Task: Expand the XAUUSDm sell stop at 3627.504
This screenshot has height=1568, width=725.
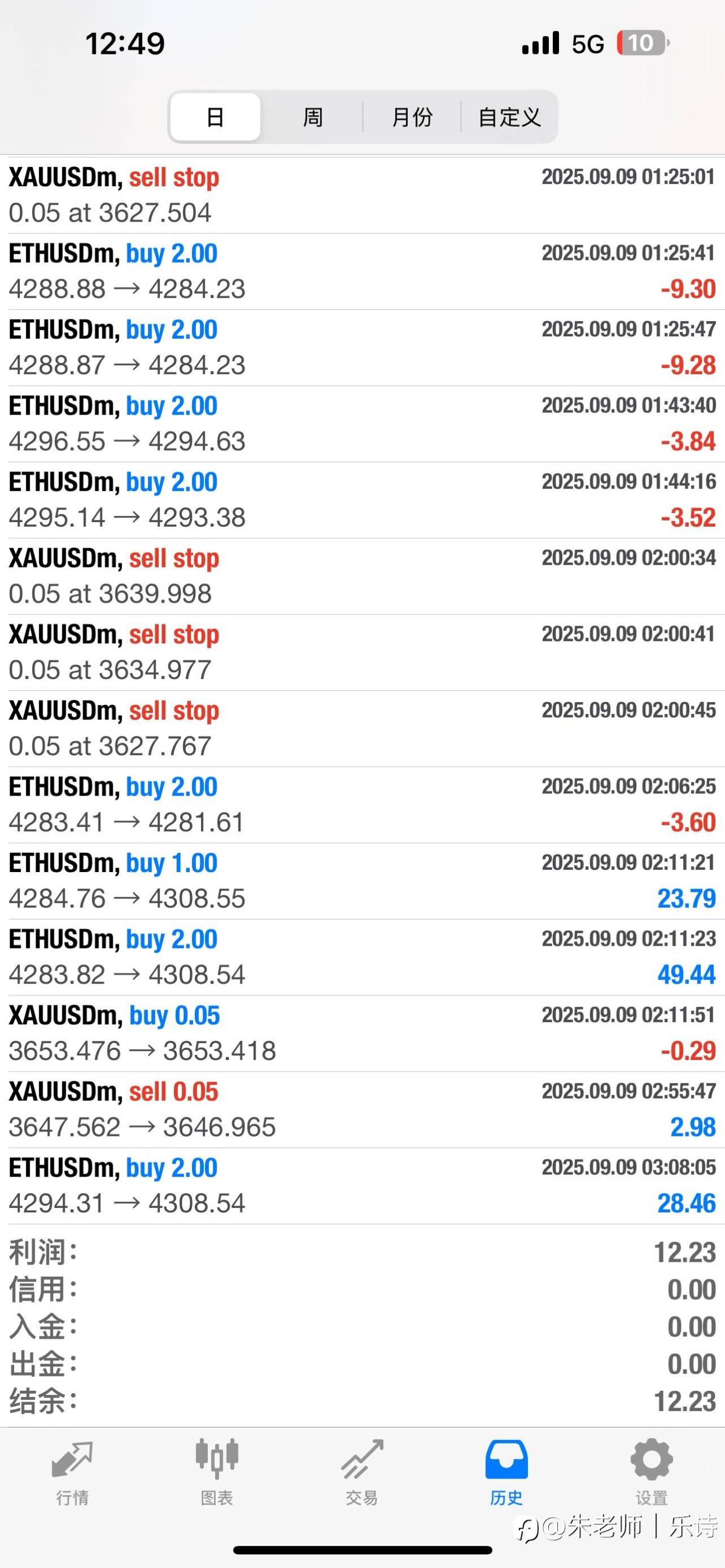Action: pos(362,195)
